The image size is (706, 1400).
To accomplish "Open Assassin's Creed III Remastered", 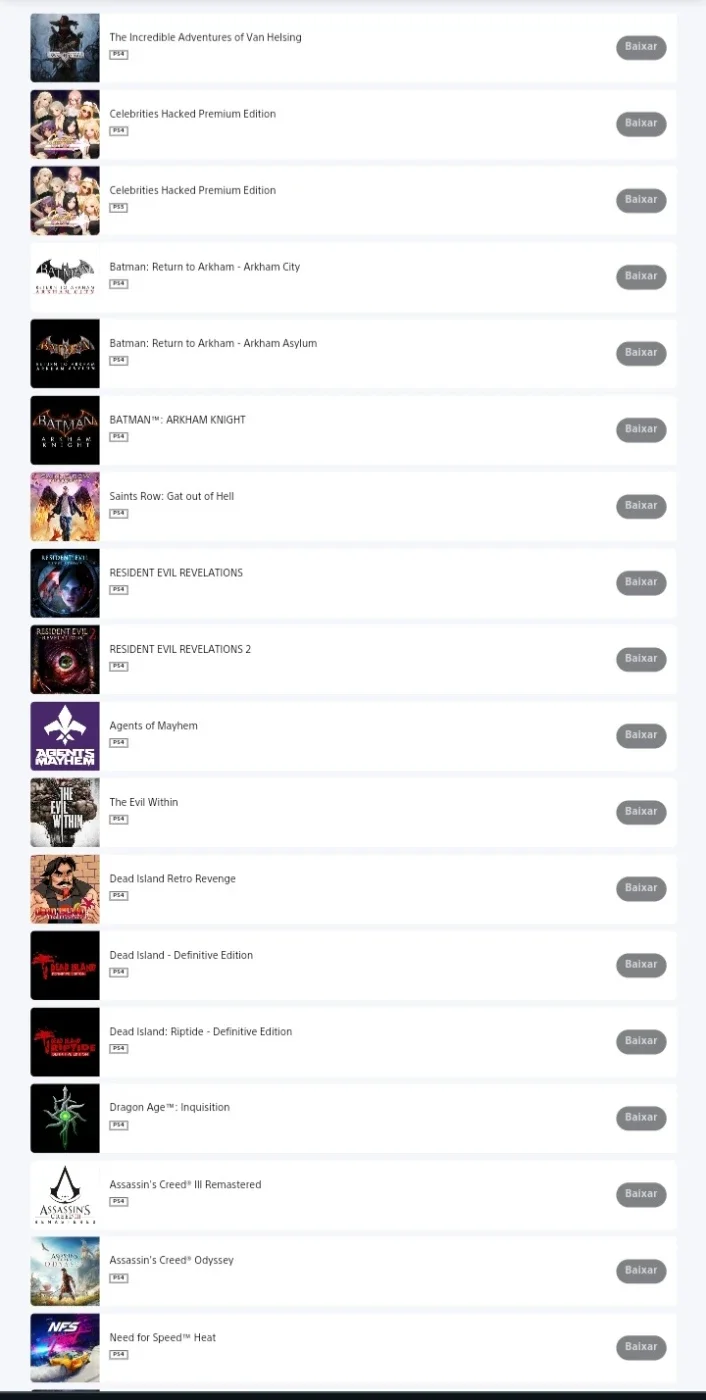I will pos(353,1194).
